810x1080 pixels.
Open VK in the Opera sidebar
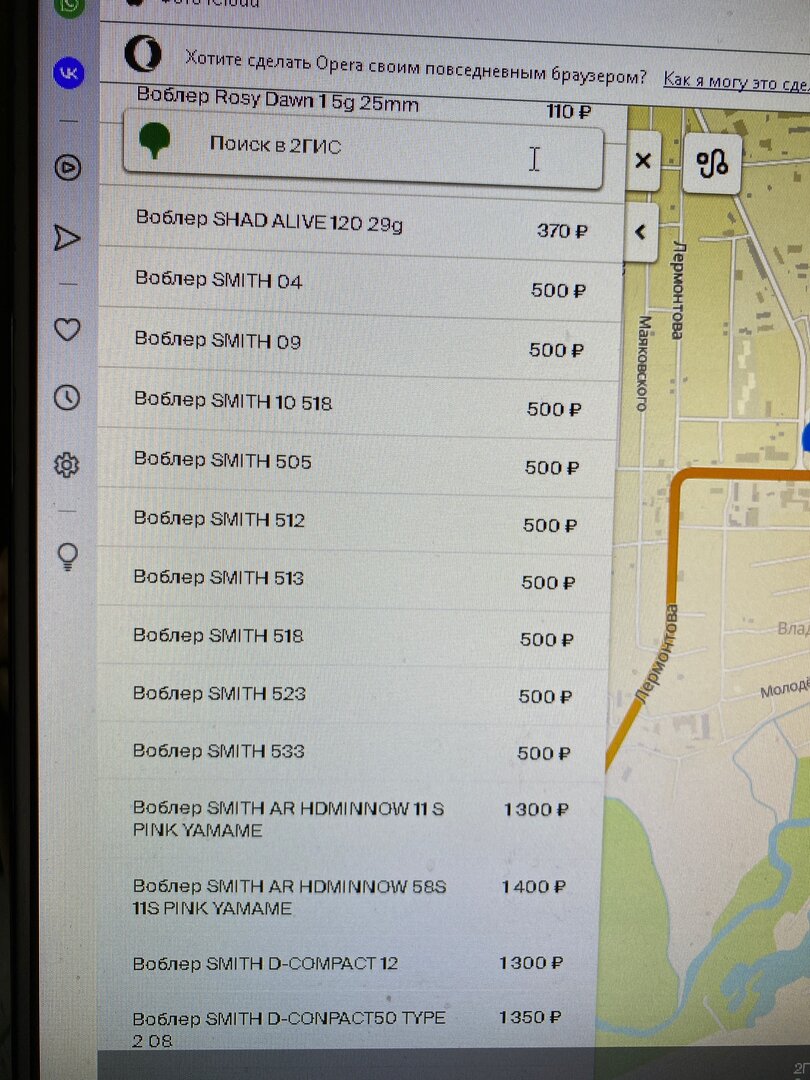click(x=69, y=72)
